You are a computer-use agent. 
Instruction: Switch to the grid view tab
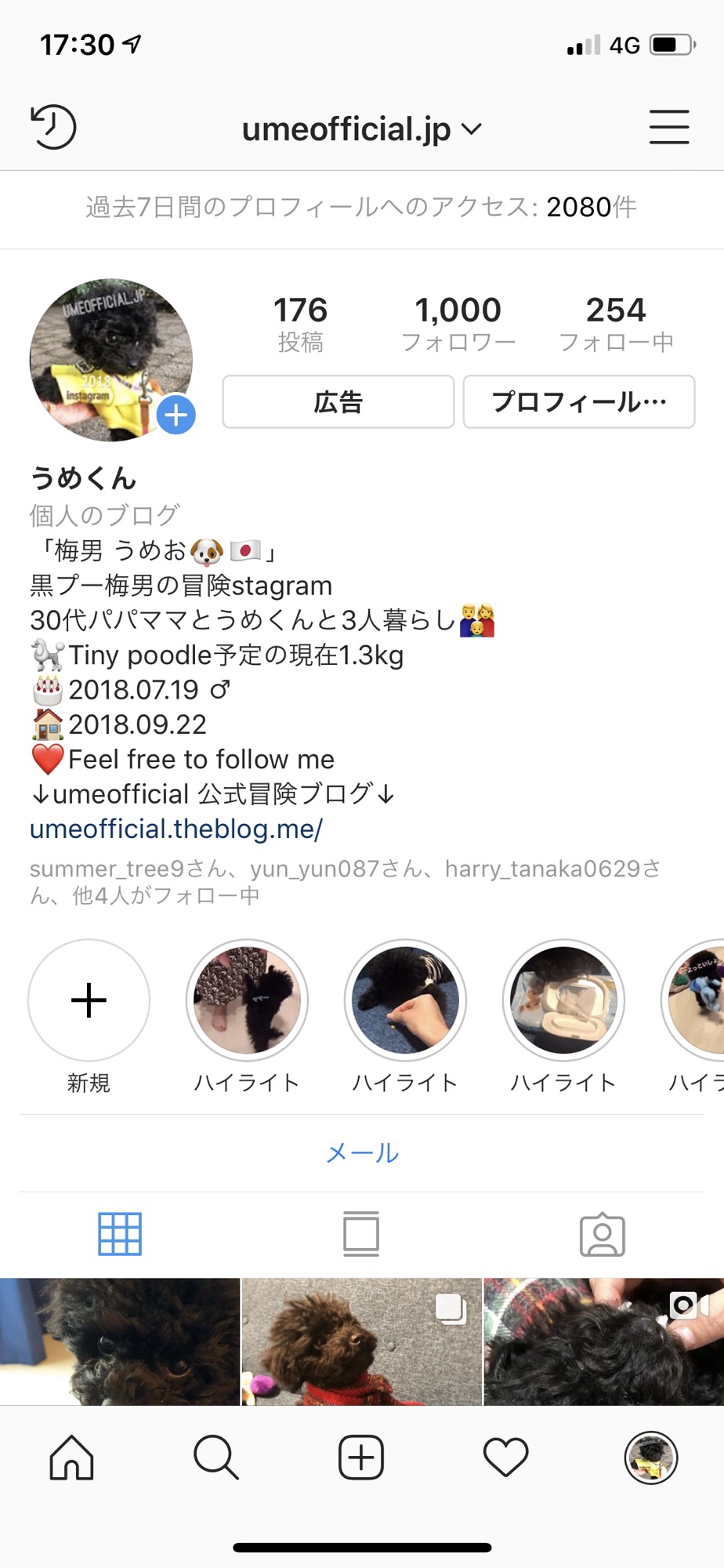click(x=120, y=1234)
